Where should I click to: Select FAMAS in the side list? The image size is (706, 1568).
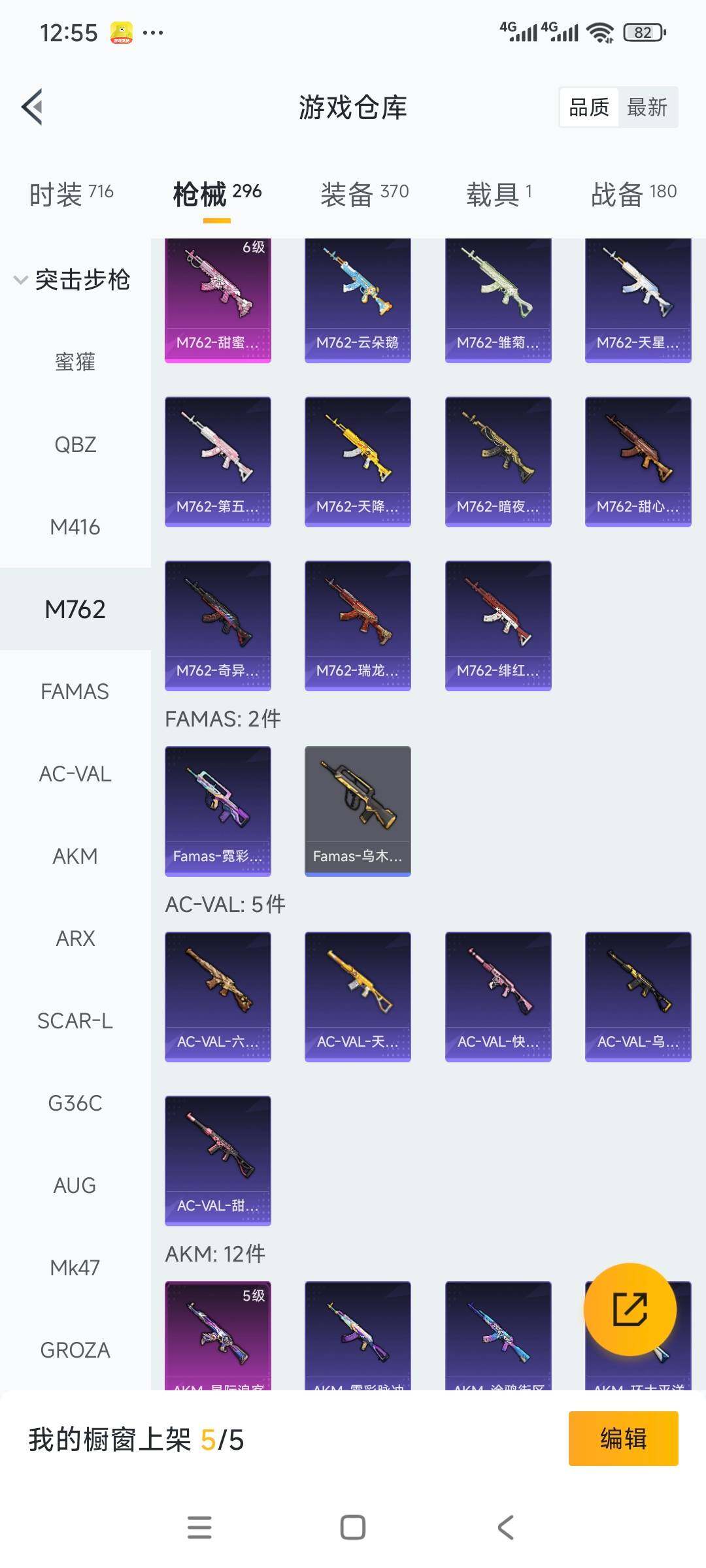[x=75, y=691]
